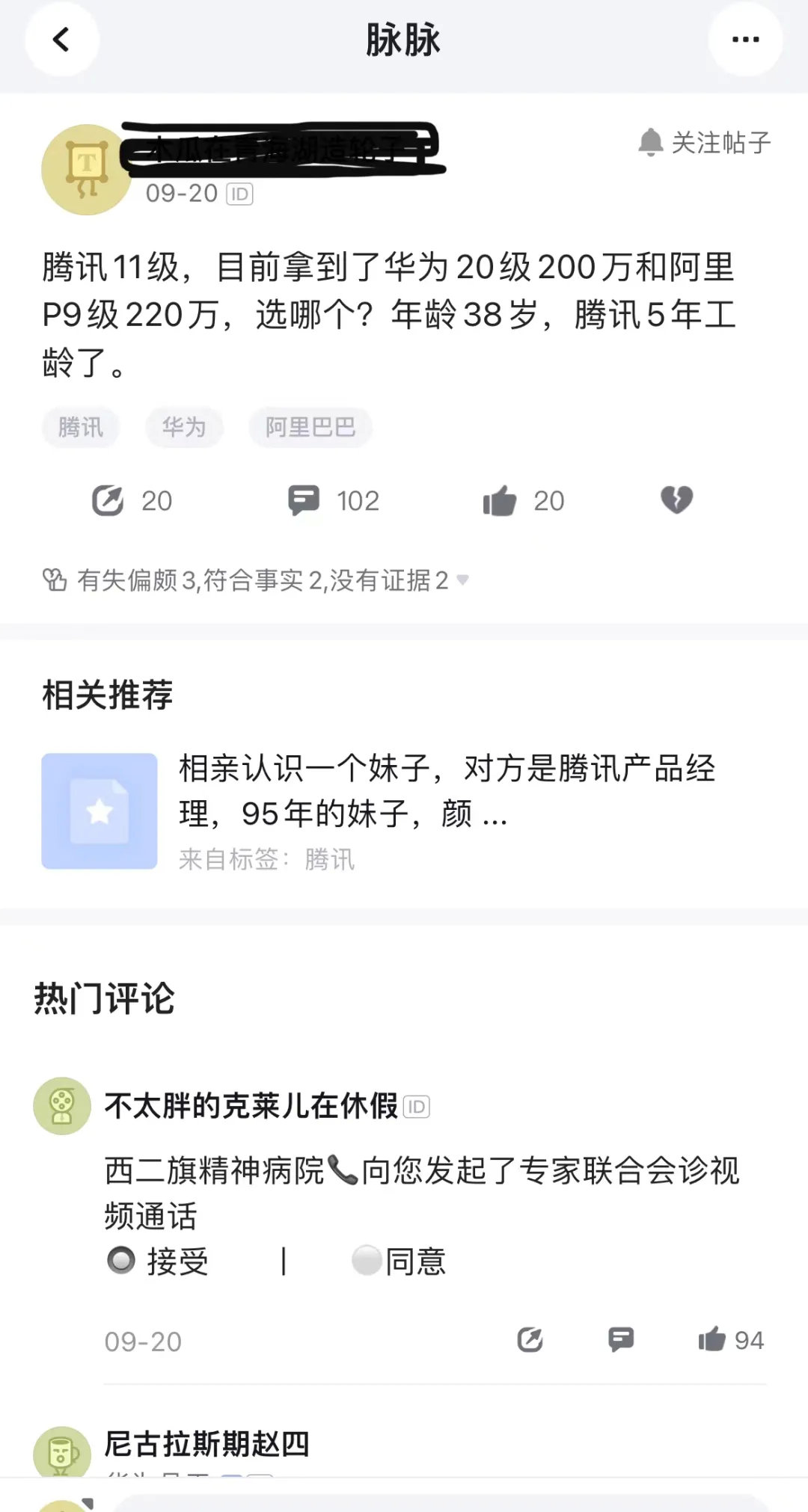Screen dimensions: 808x1512
Task: Tap the reply icon under 不太胖的克莱儿's comment
Action: tap(620, 1339)
